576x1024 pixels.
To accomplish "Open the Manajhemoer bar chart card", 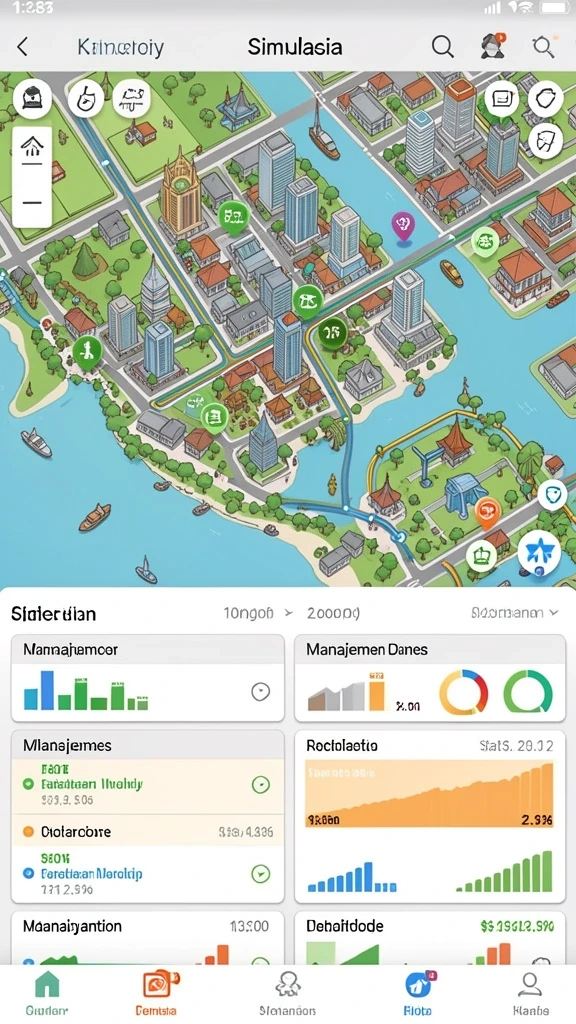I will 148,678.
